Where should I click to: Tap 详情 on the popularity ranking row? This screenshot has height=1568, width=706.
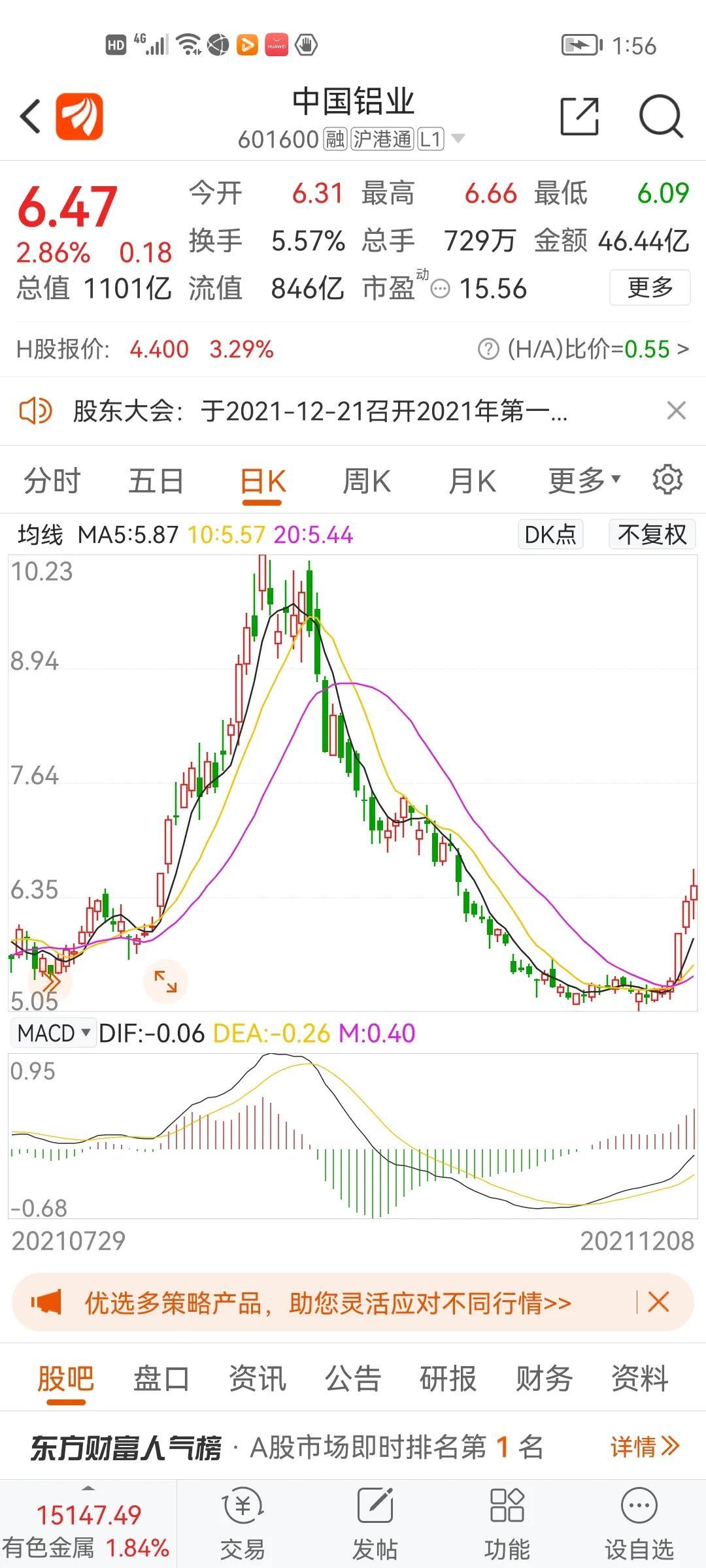point(637,1444)
